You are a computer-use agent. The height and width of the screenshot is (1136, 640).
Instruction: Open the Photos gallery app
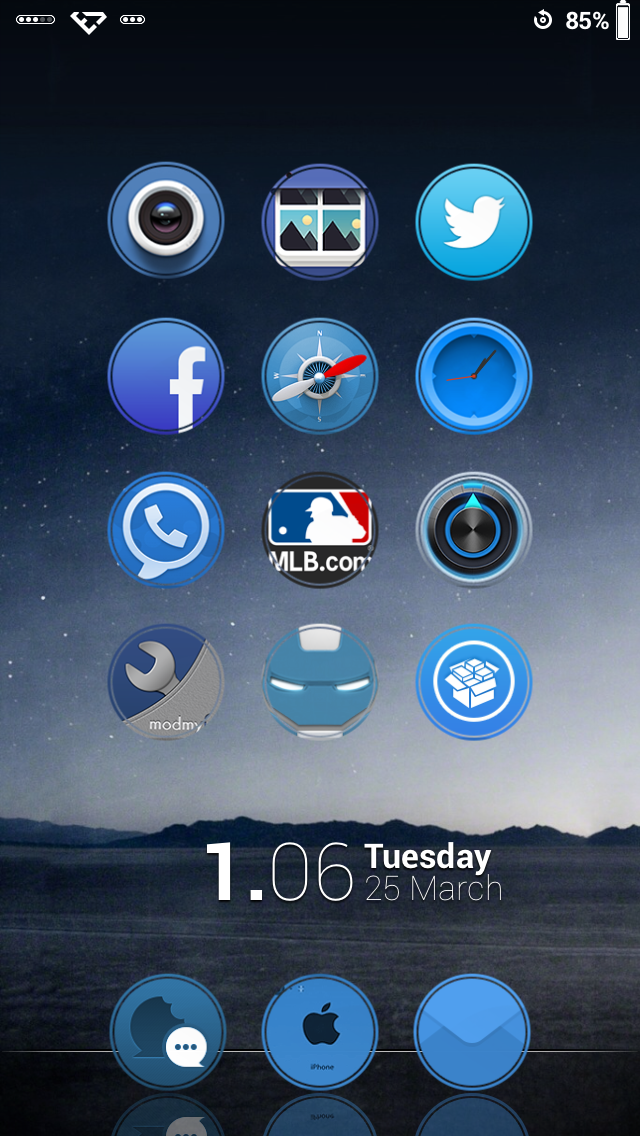coord(320,220)
